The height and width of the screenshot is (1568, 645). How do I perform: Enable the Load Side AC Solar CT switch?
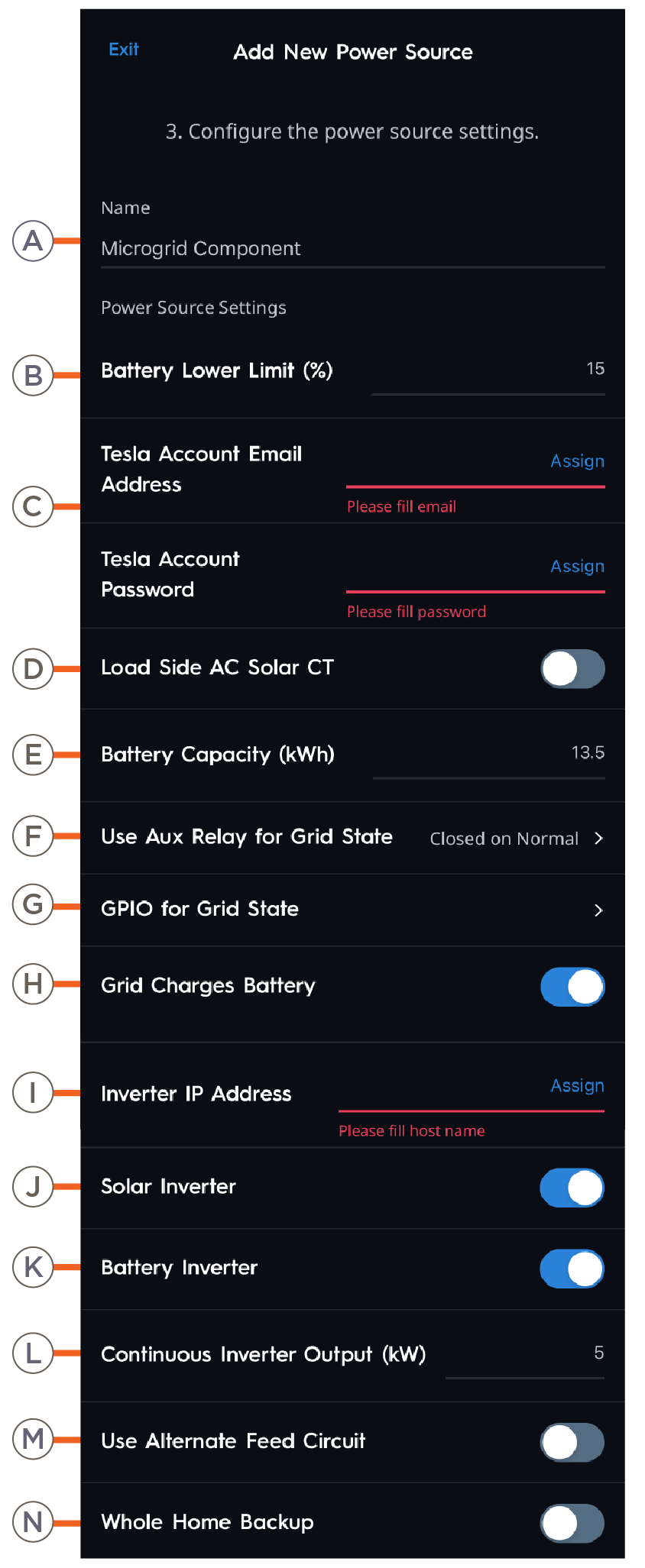pos(572,669)
